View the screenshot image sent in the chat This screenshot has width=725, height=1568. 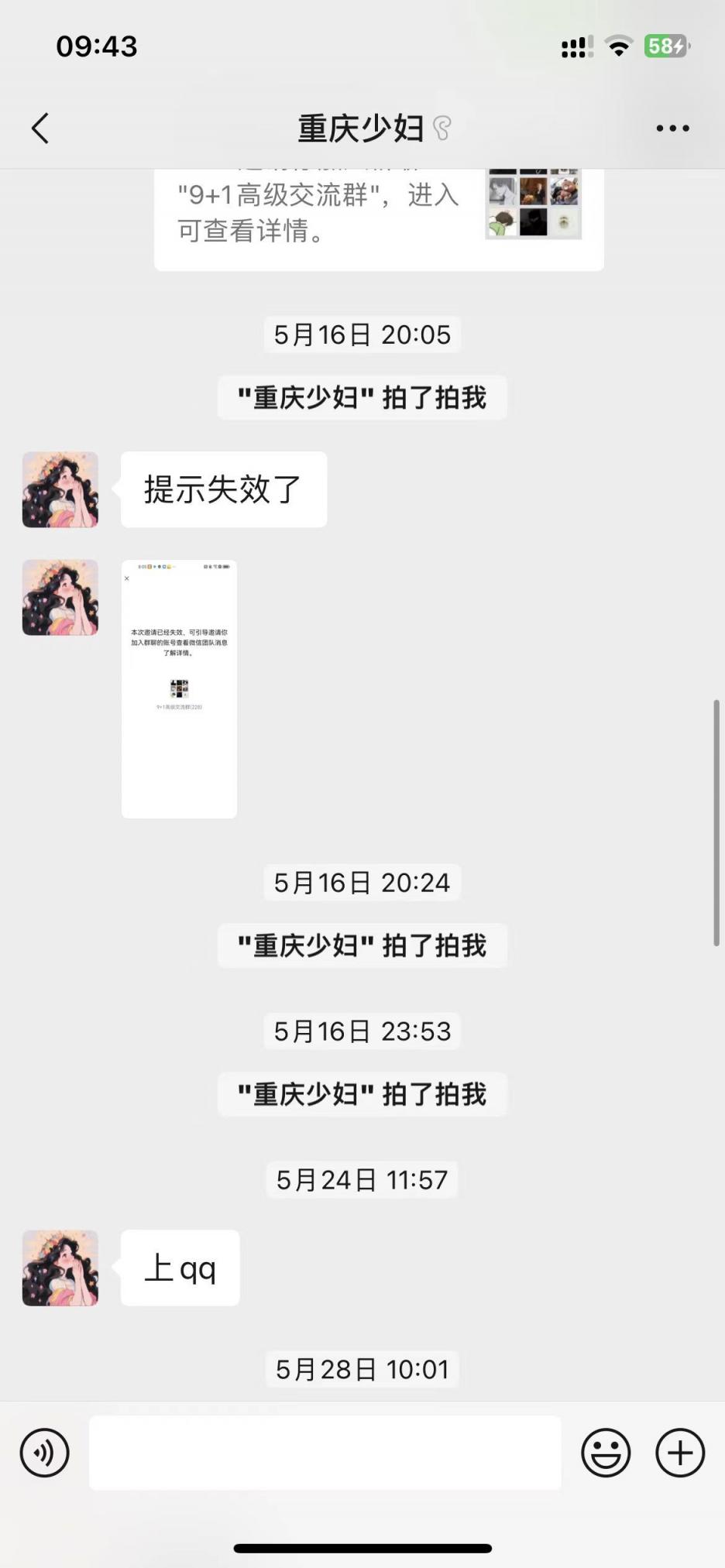(x=179, y=688)
